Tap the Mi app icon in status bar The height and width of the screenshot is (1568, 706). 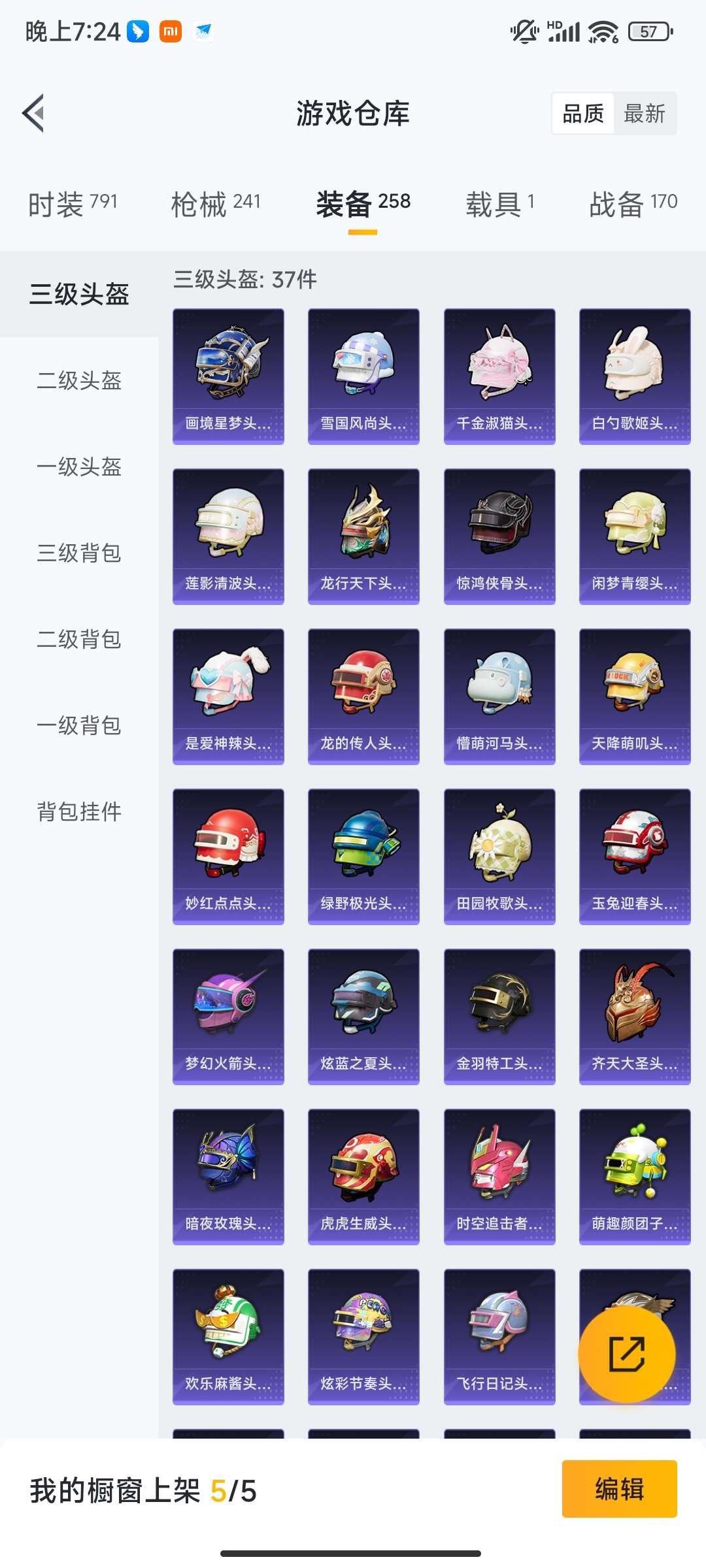tap(170, 31)
